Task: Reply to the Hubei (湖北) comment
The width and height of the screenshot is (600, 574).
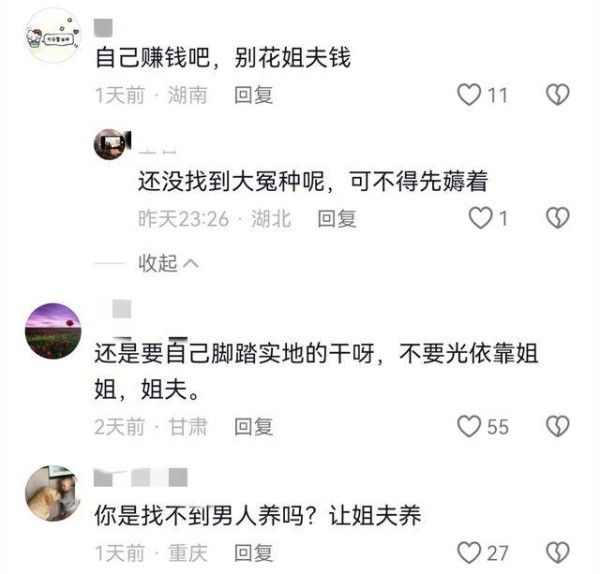Action: pos(336,217)
